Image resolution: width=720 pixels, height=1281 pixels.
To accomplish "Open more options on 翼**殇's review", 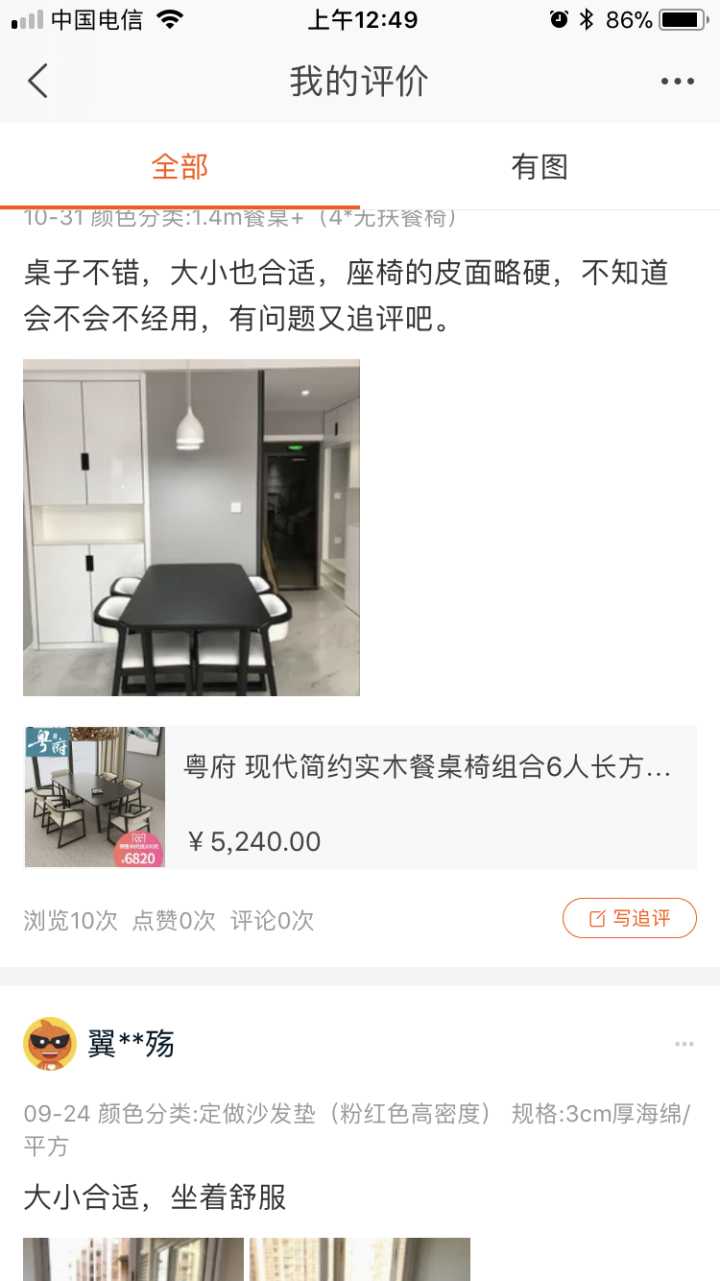I will pos(684,1044).
